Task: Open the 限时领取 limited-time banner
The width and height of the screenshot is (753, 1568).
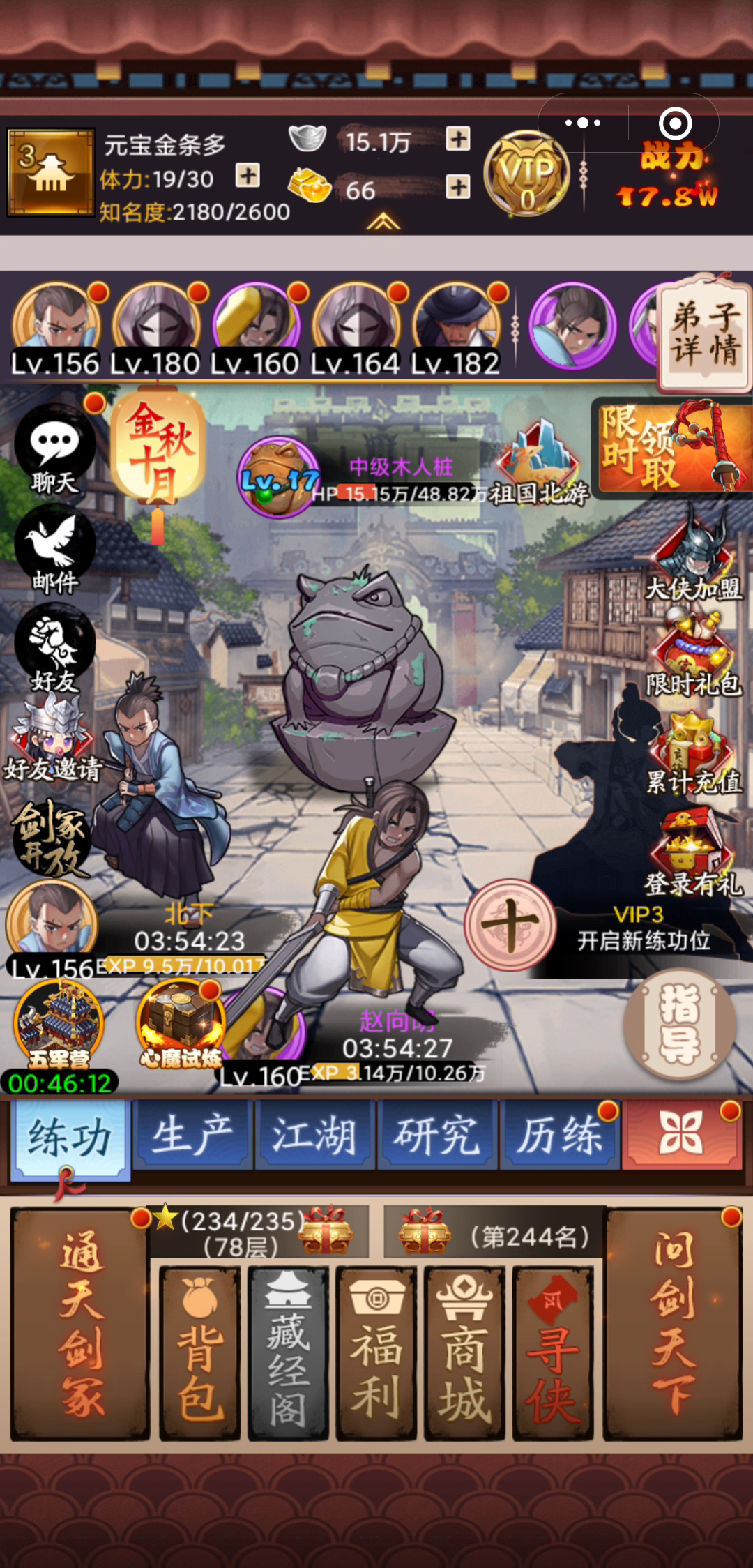Action: (x=671, y=448)
